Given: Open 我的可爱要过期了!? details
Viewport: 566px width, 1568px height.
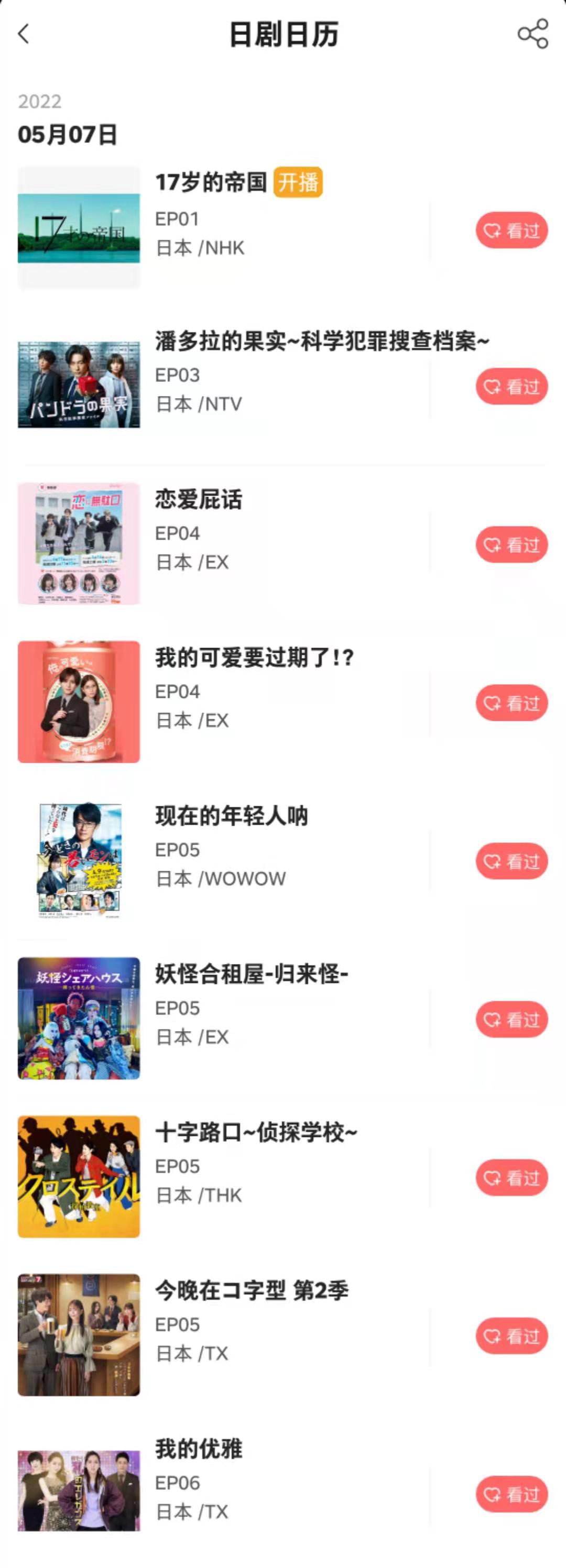Looking at the screenshot, I should tap(254, 658).
